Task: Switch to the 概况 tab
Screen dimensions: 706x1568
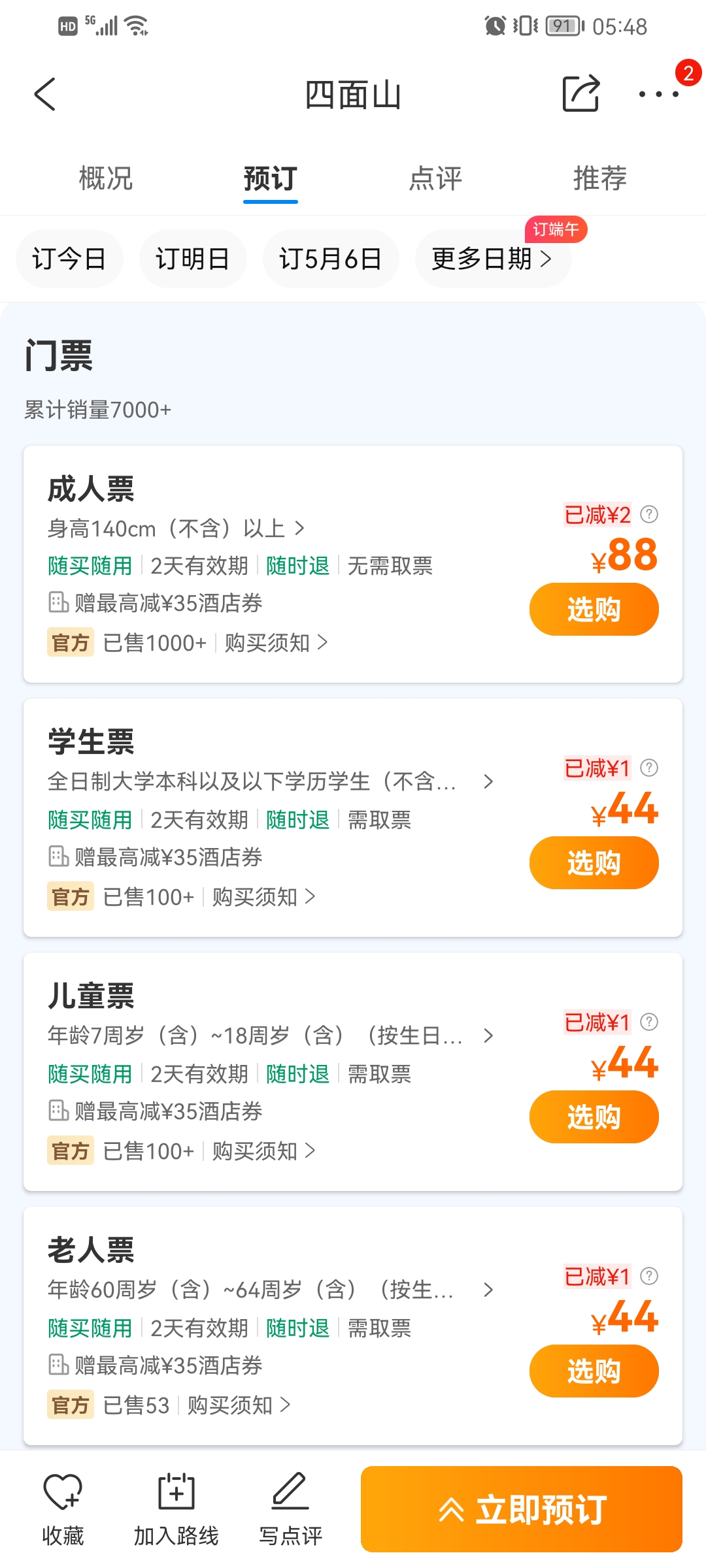Action: pos(106,178)
